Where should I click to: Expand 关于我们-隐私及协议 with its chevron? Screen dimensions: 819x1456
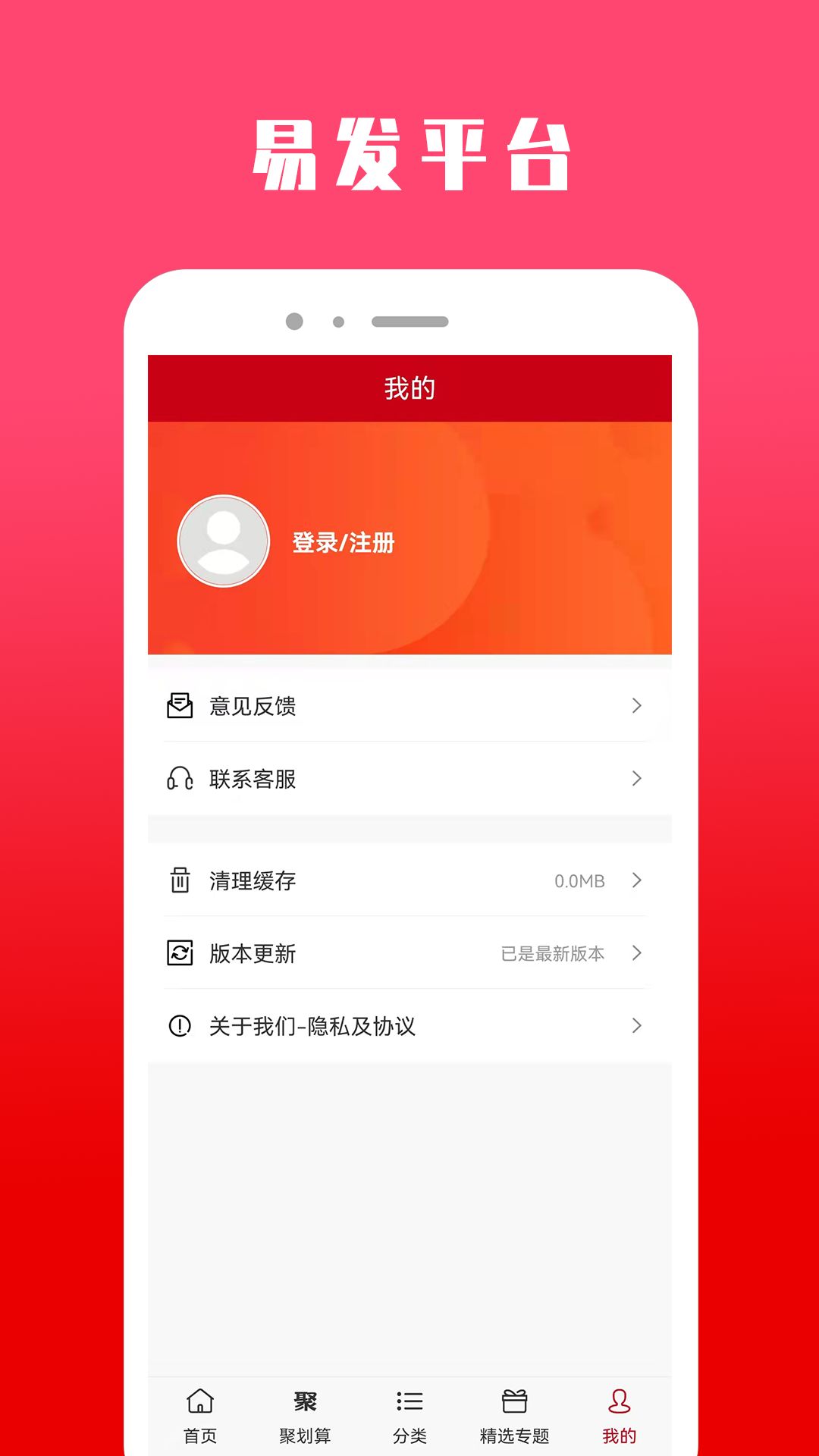point(635,1027)
